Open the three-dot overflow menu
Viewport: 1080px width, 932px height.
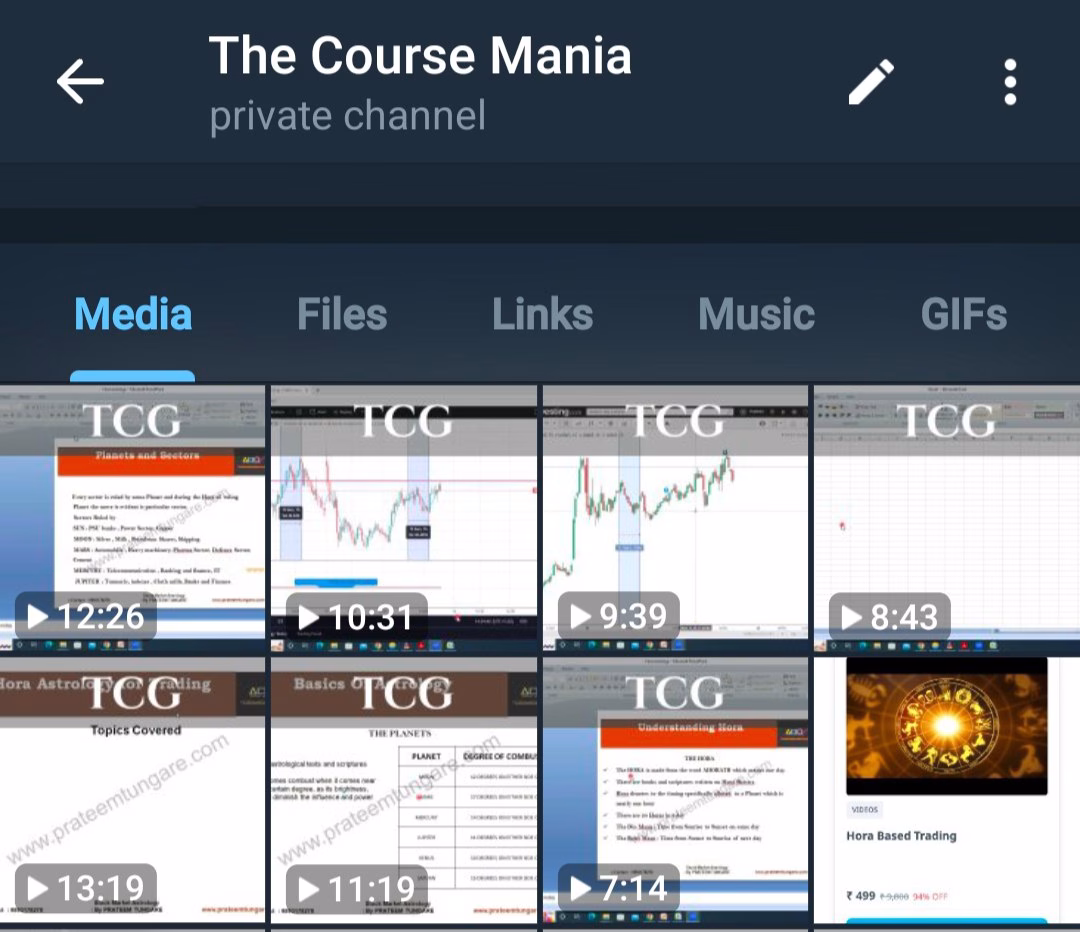pos(1010,82)
